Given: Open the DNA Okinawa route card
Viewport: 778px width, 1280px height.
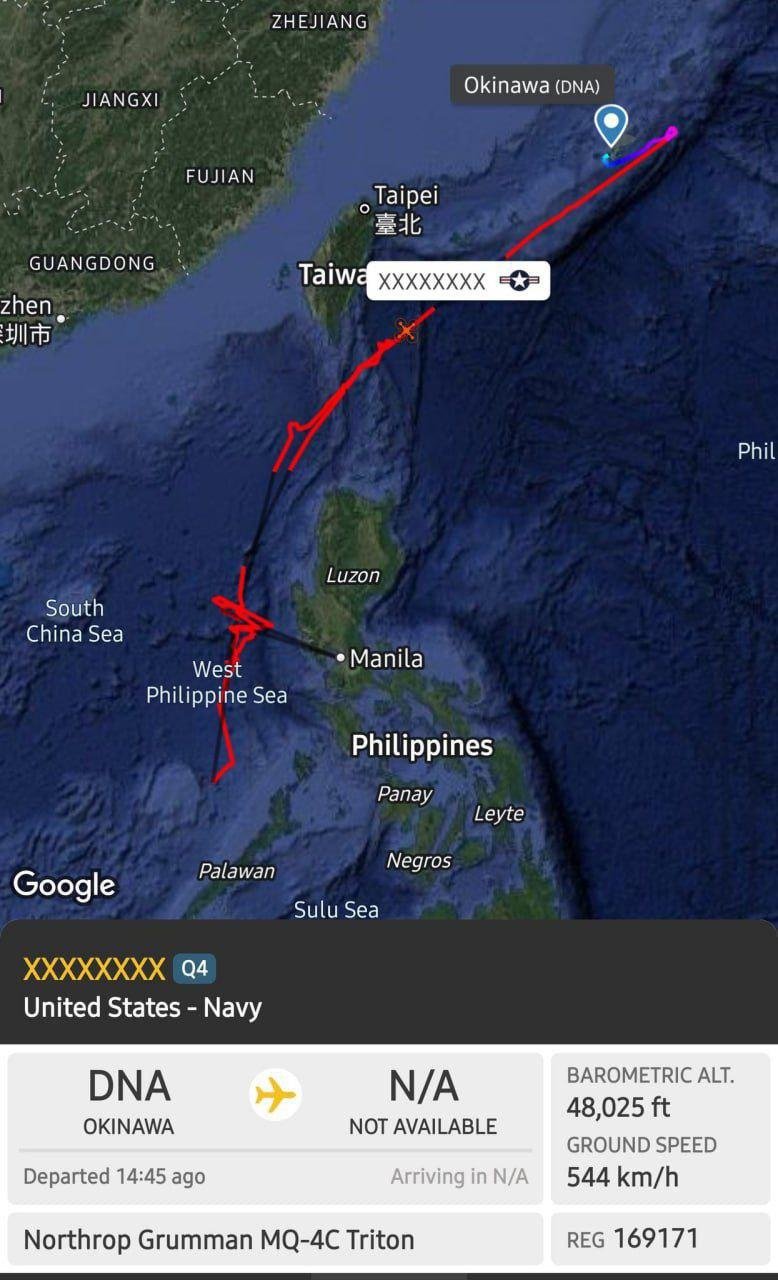Looking at the screenshot, I should (275, 1127).
